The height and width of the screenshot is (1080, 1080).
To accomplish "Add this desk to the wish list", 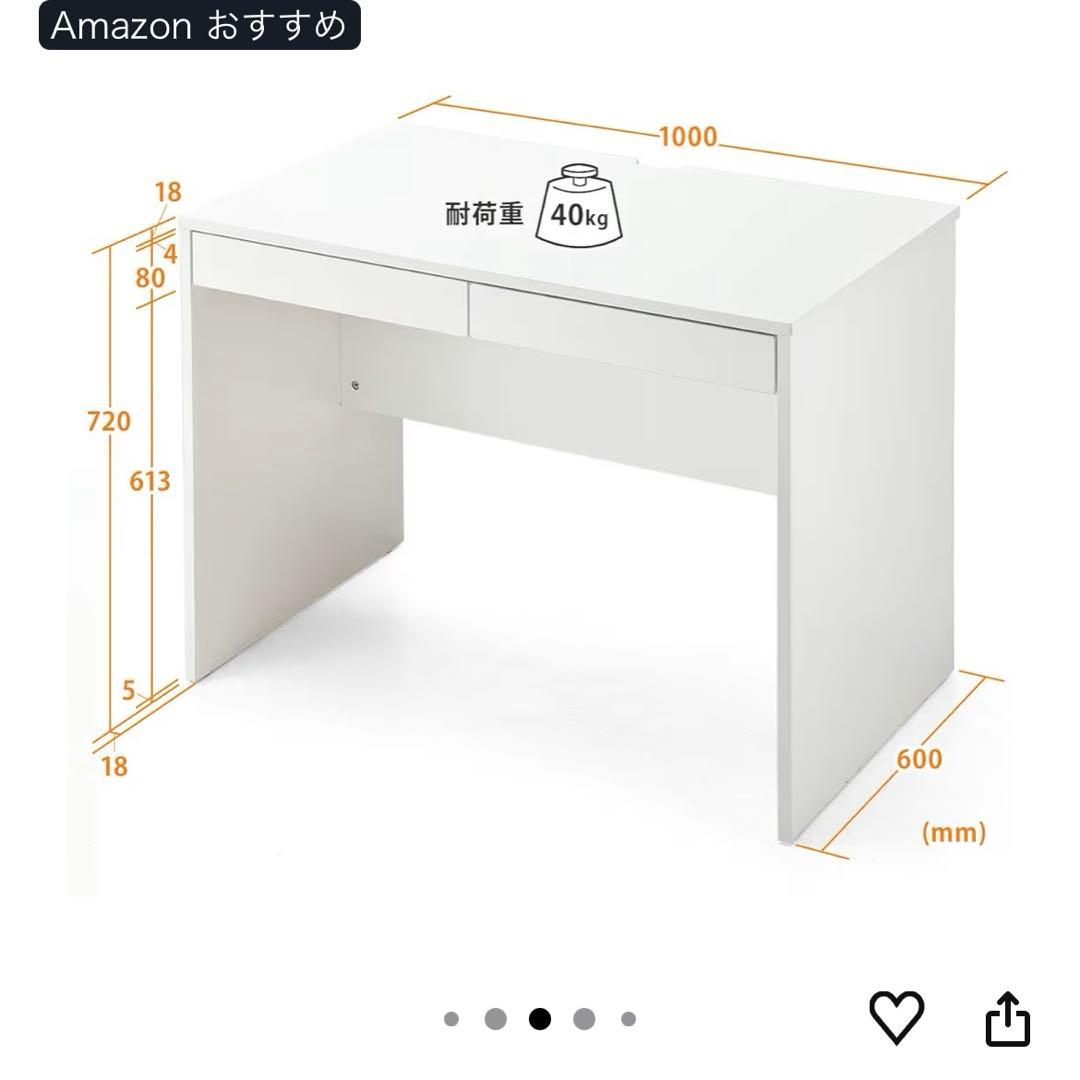I will (x=896, y=1019).
